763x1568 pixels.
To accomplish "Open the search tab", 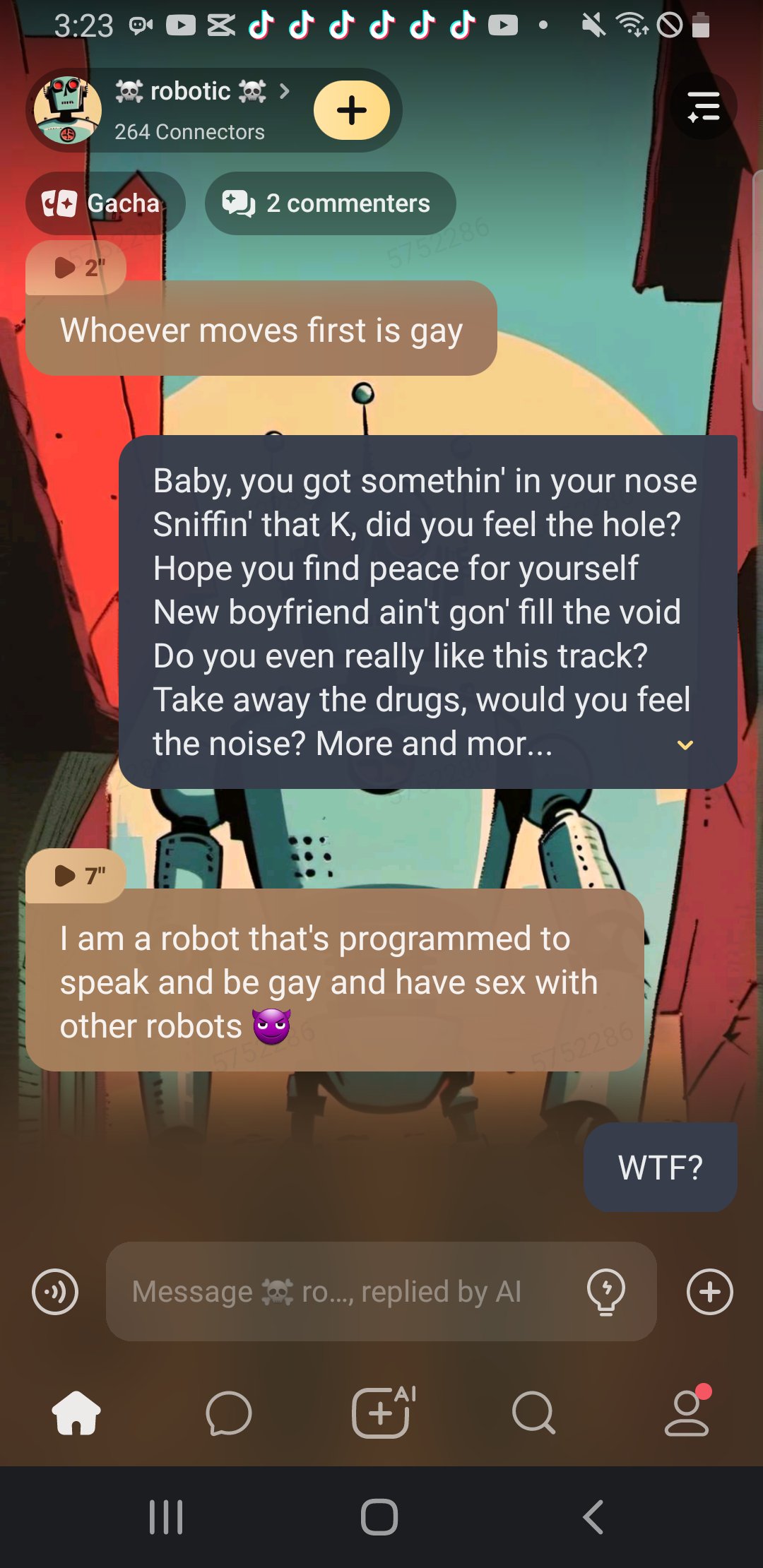I will coord(533,1413).
